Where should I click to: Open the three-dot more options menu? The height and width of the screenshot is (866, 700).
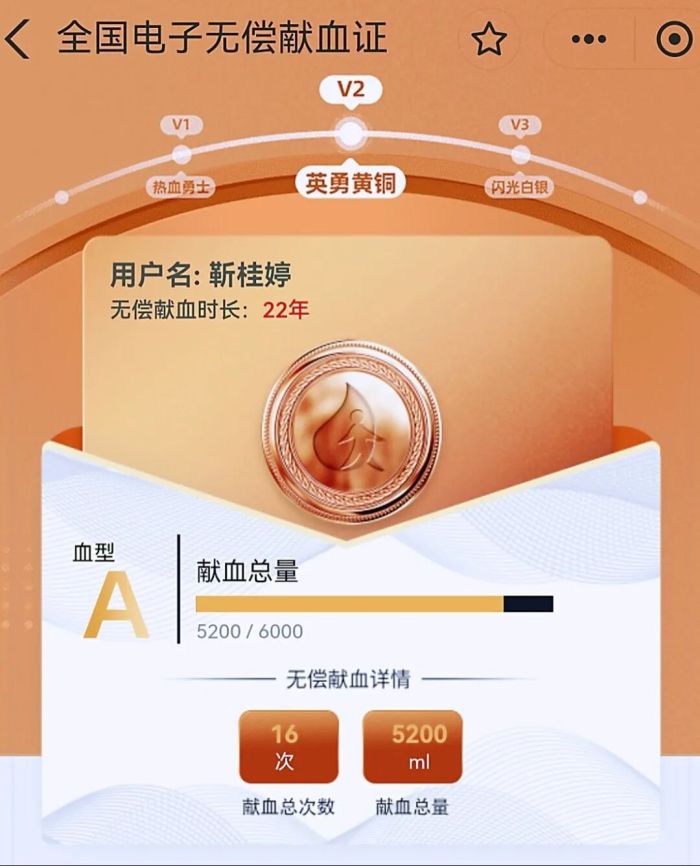589,40
